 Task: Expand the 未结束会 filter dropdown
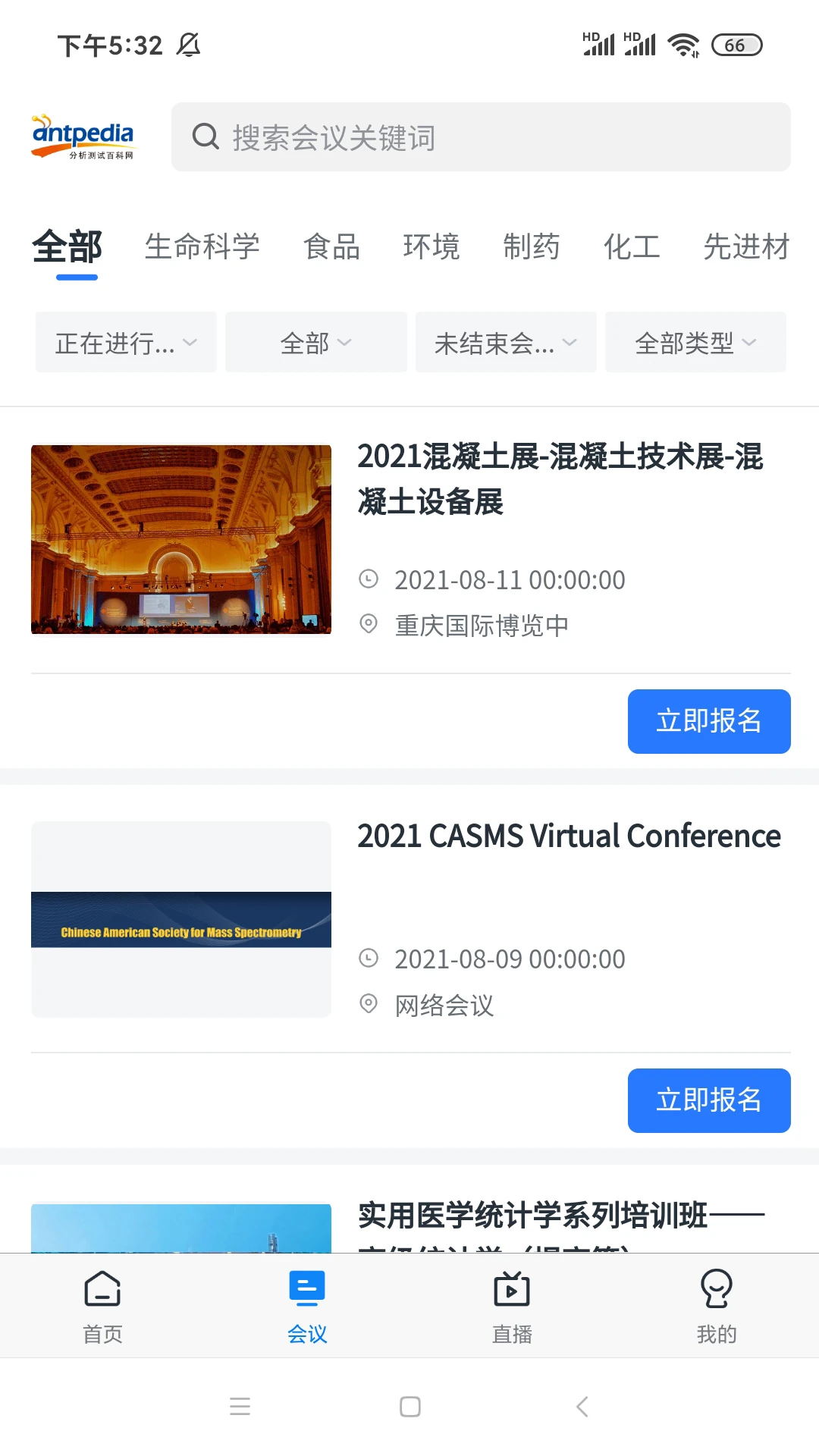[x=505, y=342]
